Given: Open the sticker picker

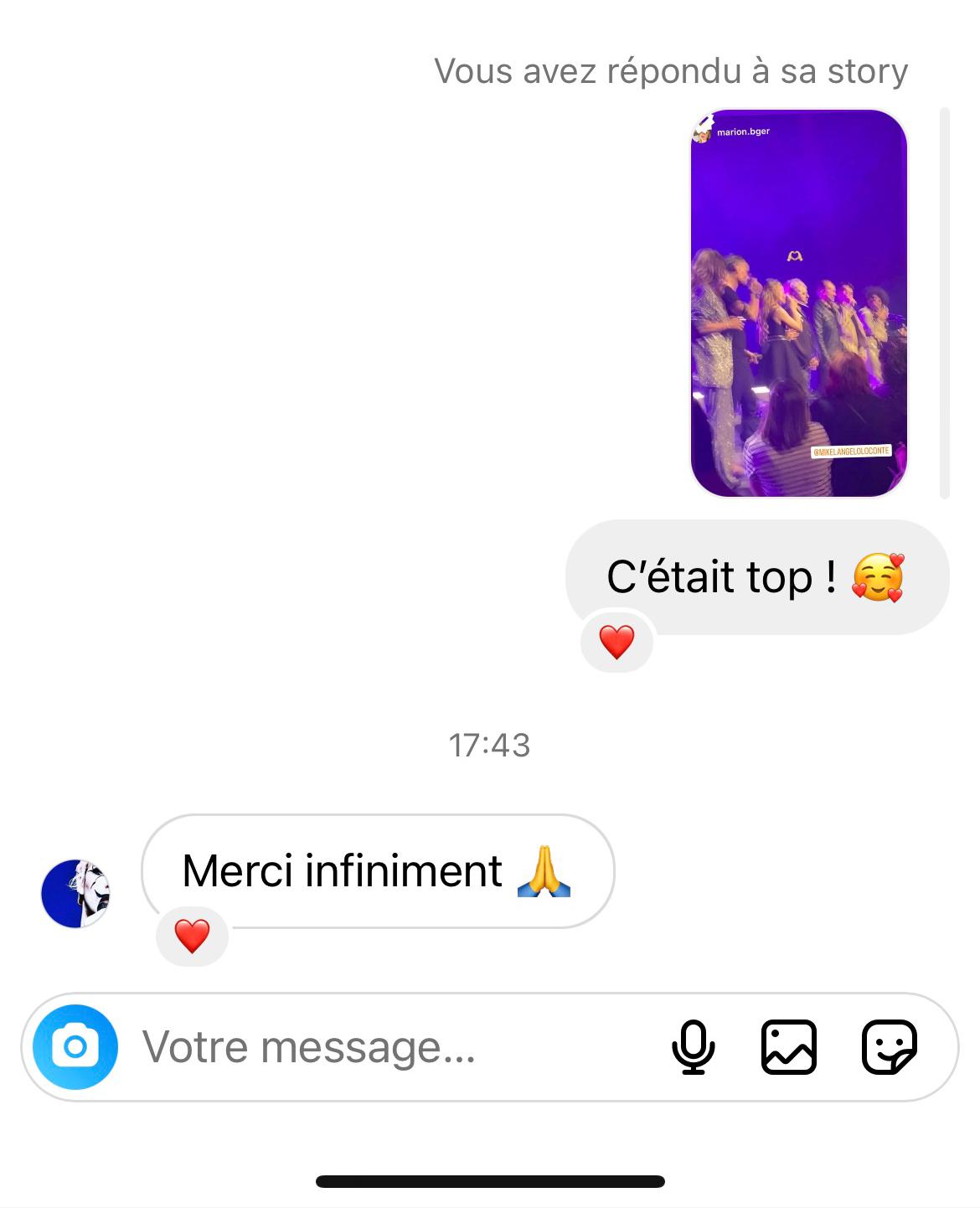Looking at the screenshot, I should tap(890, 1047).
